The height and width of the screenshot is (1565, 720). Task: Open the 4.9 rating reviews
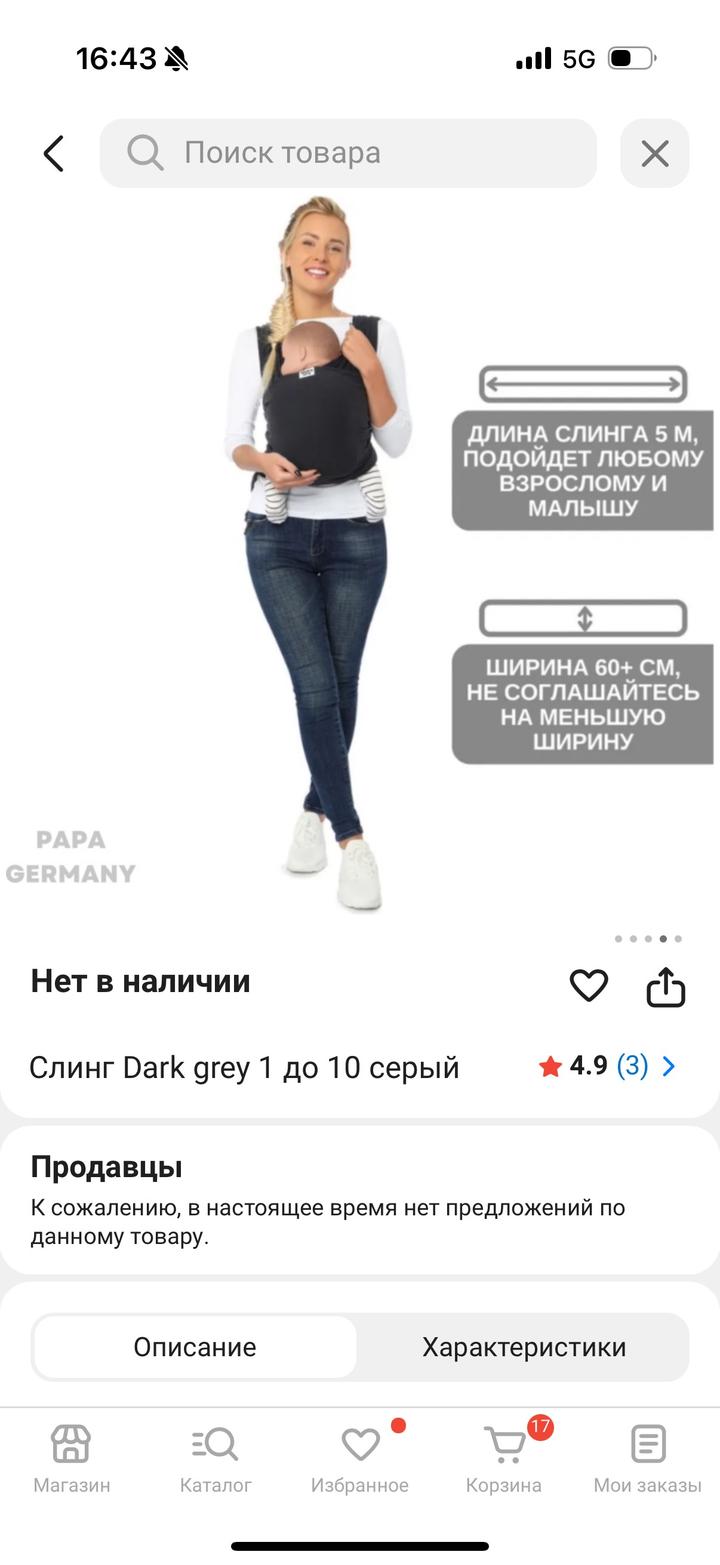[x=608, y=1066]
